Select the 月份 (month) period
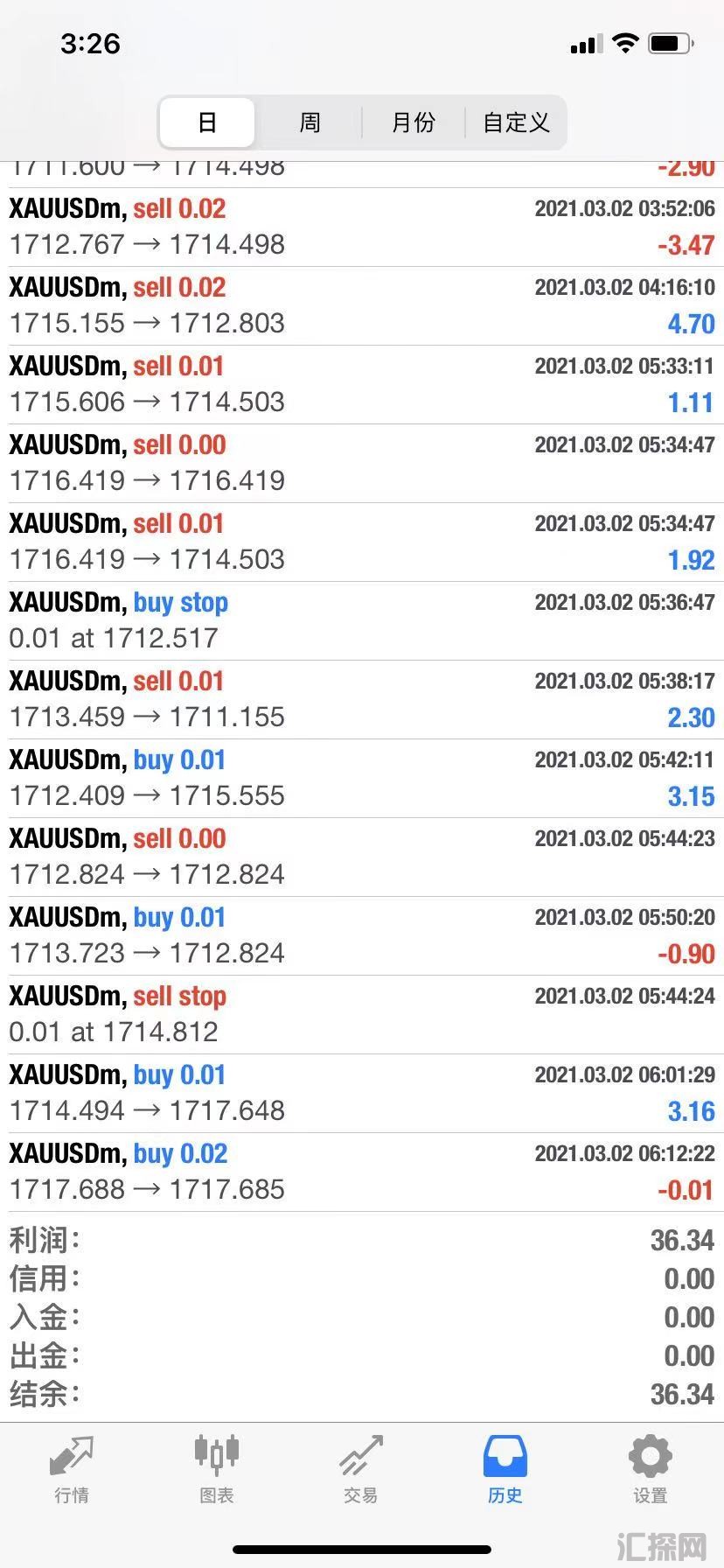Screen dimensions: 724x1568 coord(413,122)
